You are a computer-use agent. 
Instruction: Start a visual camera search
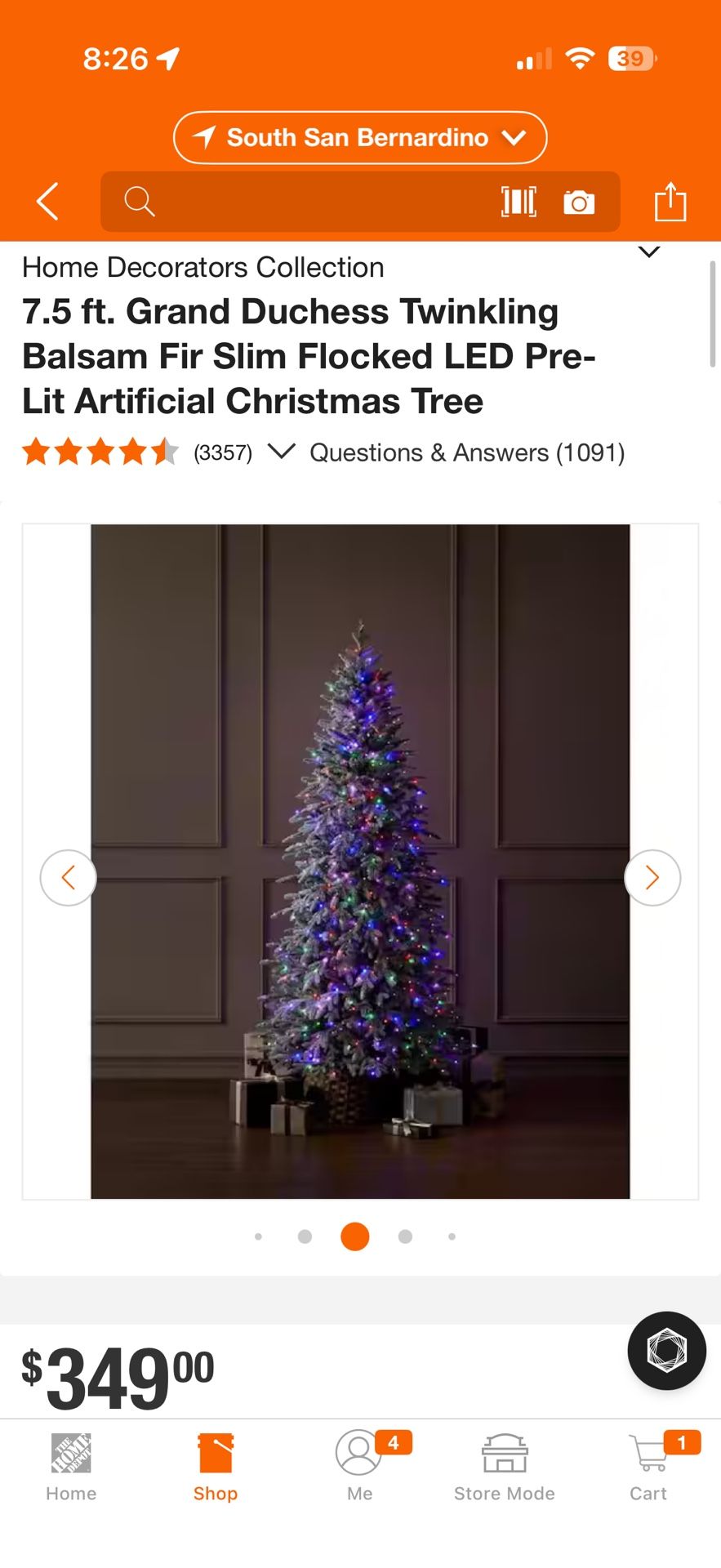580,201
